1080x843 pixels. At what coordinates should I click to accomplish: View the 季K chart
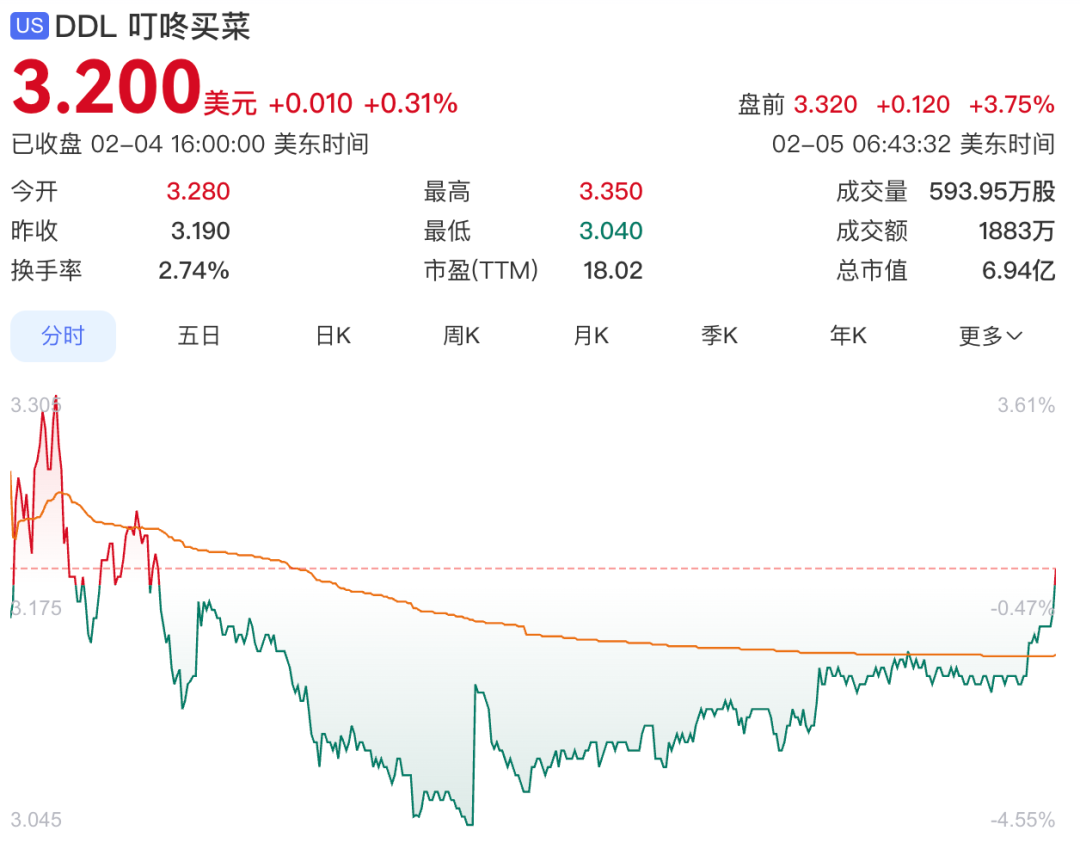719,336
